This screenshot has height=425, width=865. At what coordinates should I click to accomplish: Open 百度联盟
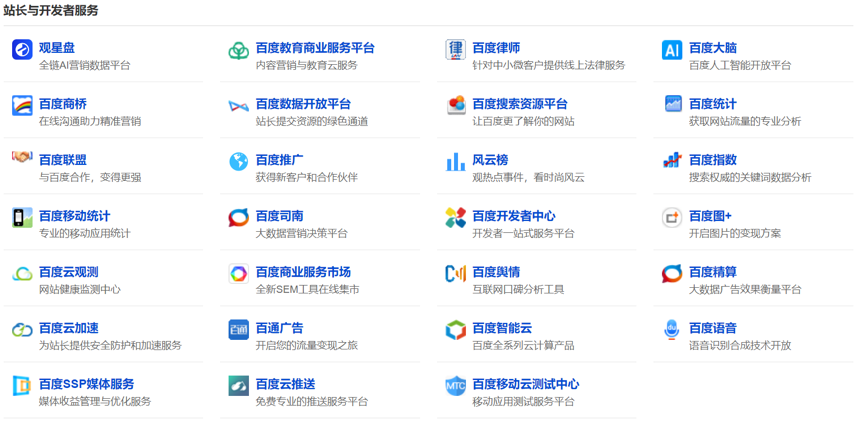[x=63, y=160]
